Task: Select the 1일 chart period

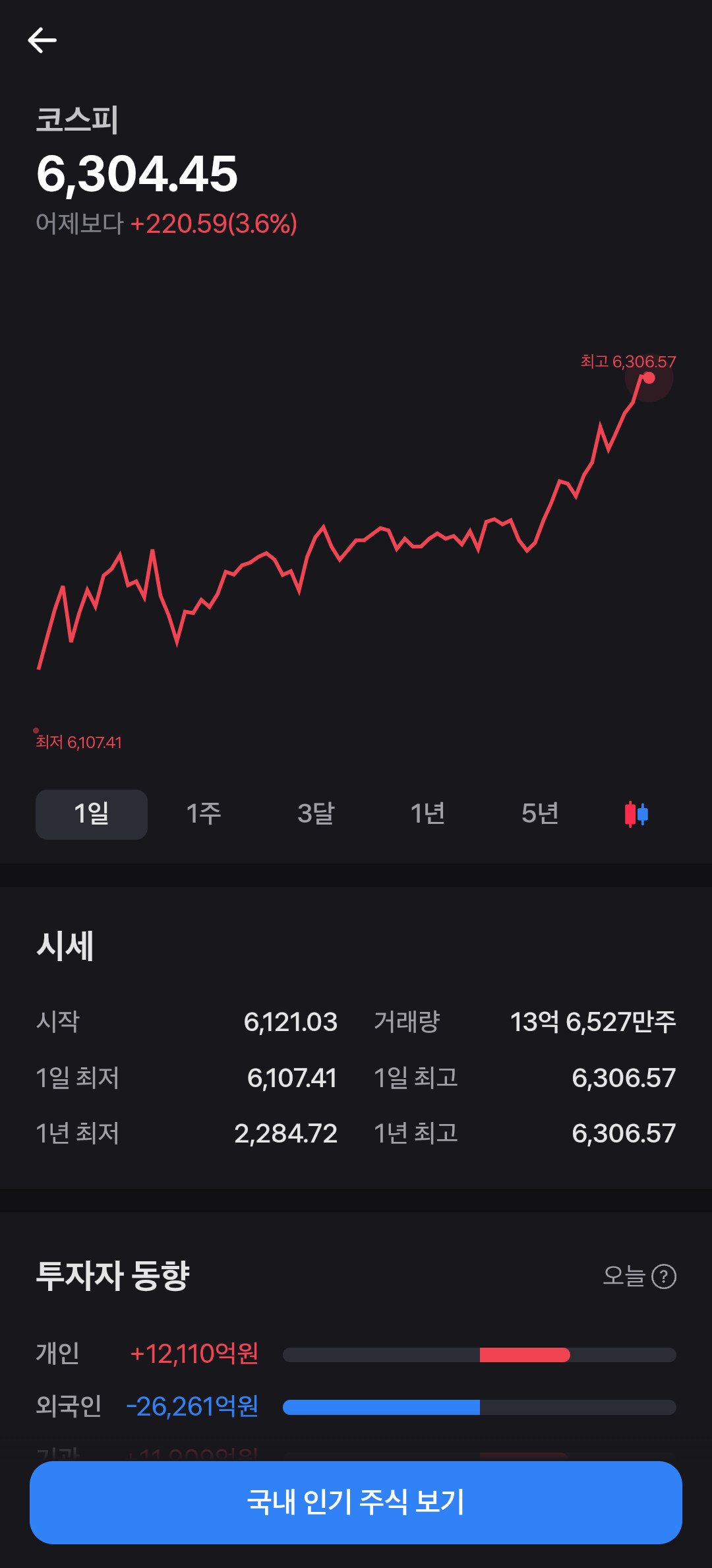Action: [92, 814]
